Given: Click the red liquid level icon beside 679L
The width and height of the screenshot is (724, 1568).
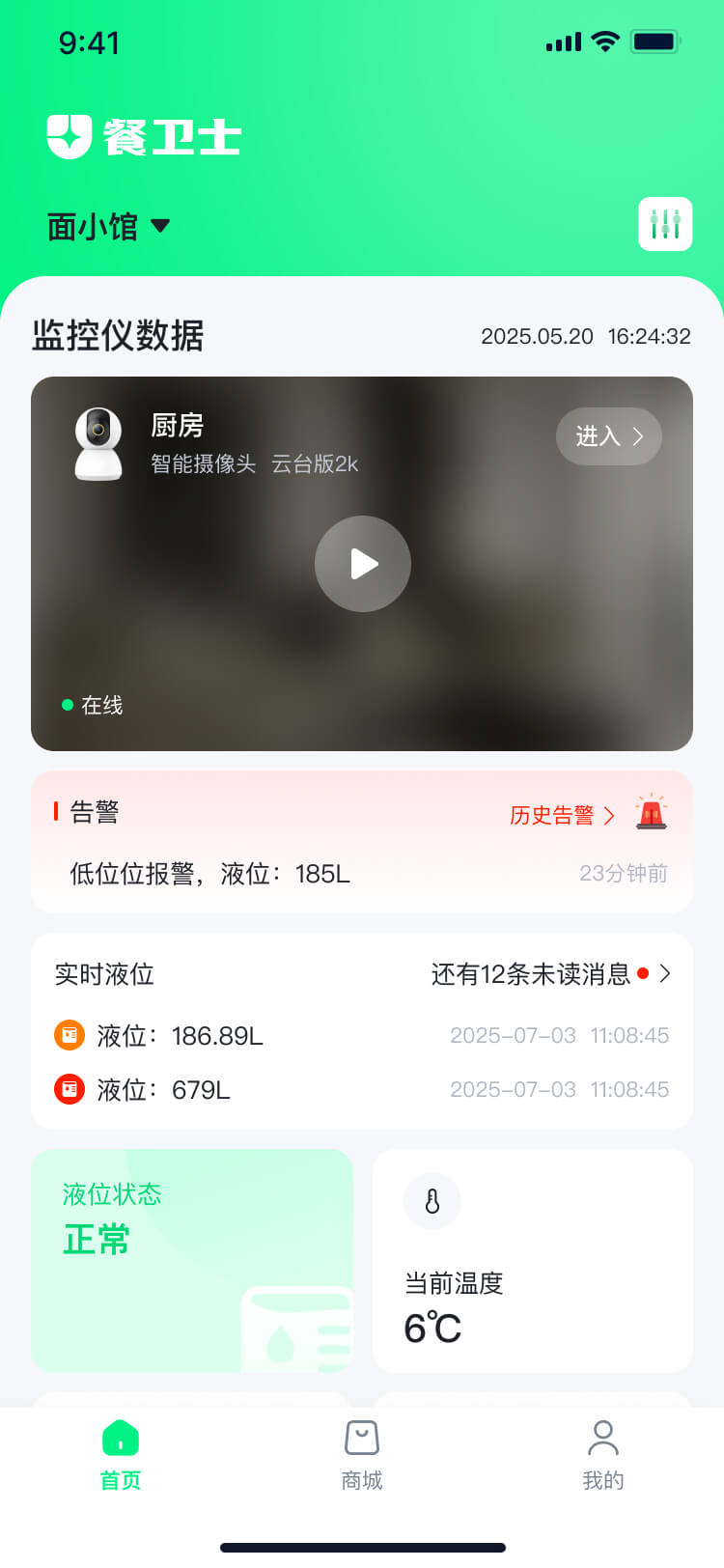Looking at the screenshot, I should coord(69,1089).
